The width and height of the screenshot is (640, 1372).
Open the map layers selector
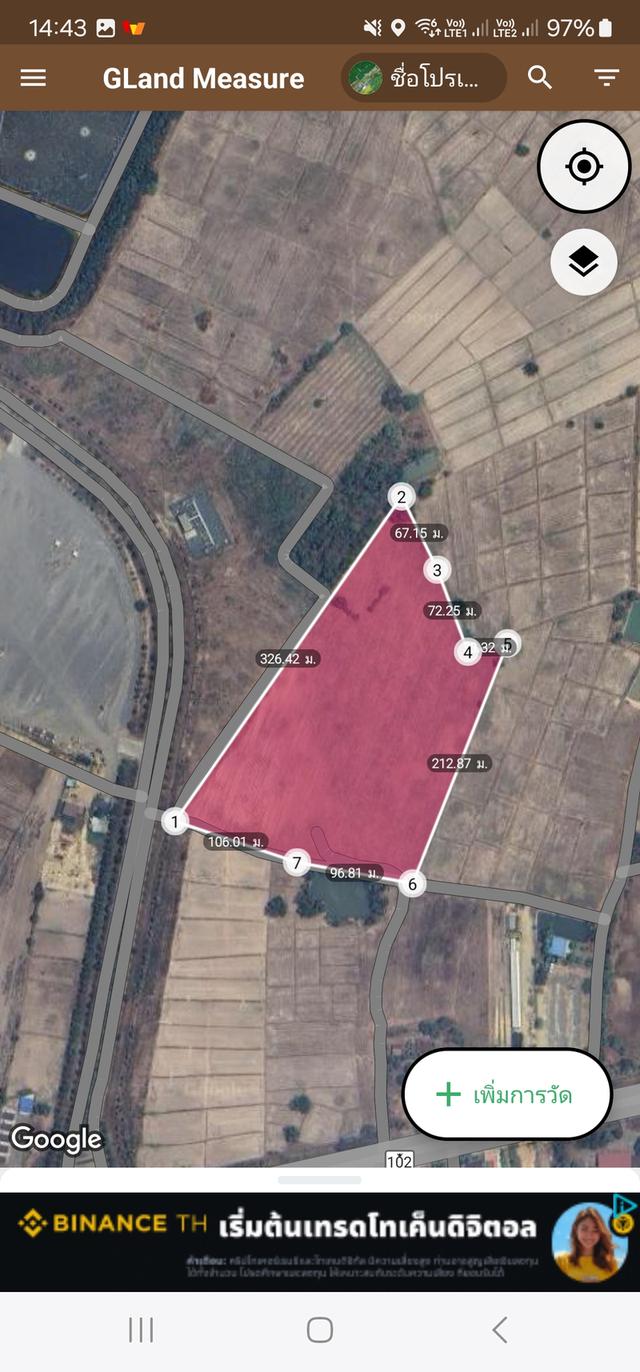coord(584,262)
